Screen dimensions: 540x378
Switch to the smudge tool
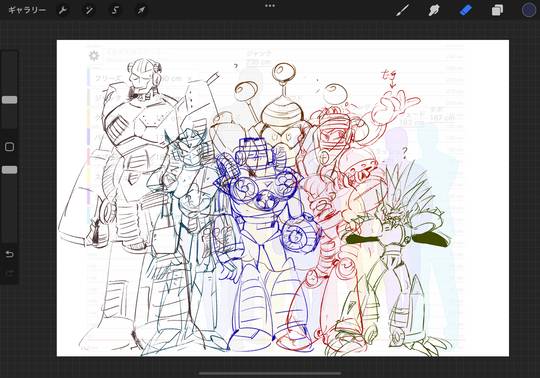coord(434,10)
